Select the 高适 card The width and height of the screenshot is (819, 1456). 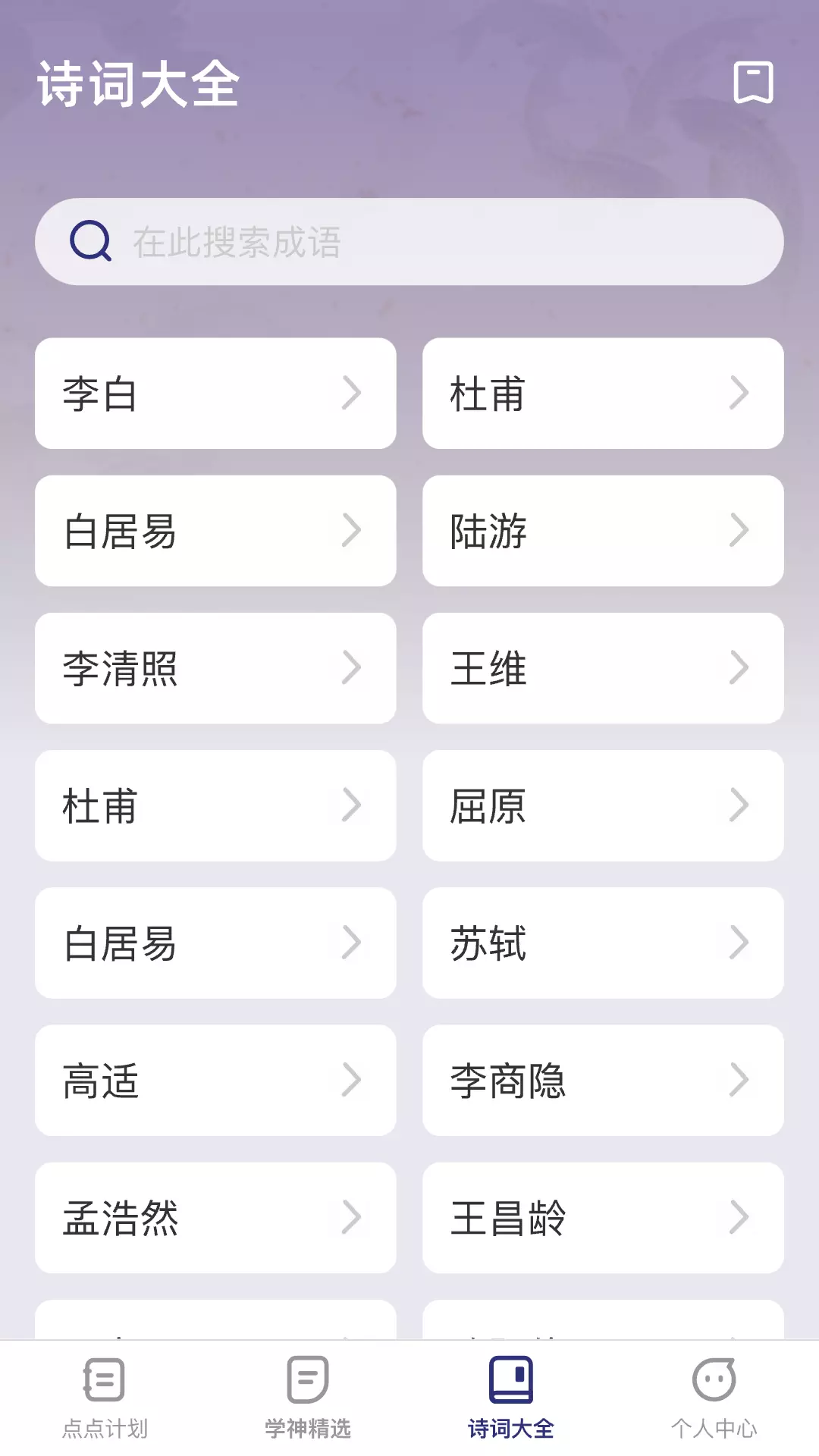[215, 1081]
